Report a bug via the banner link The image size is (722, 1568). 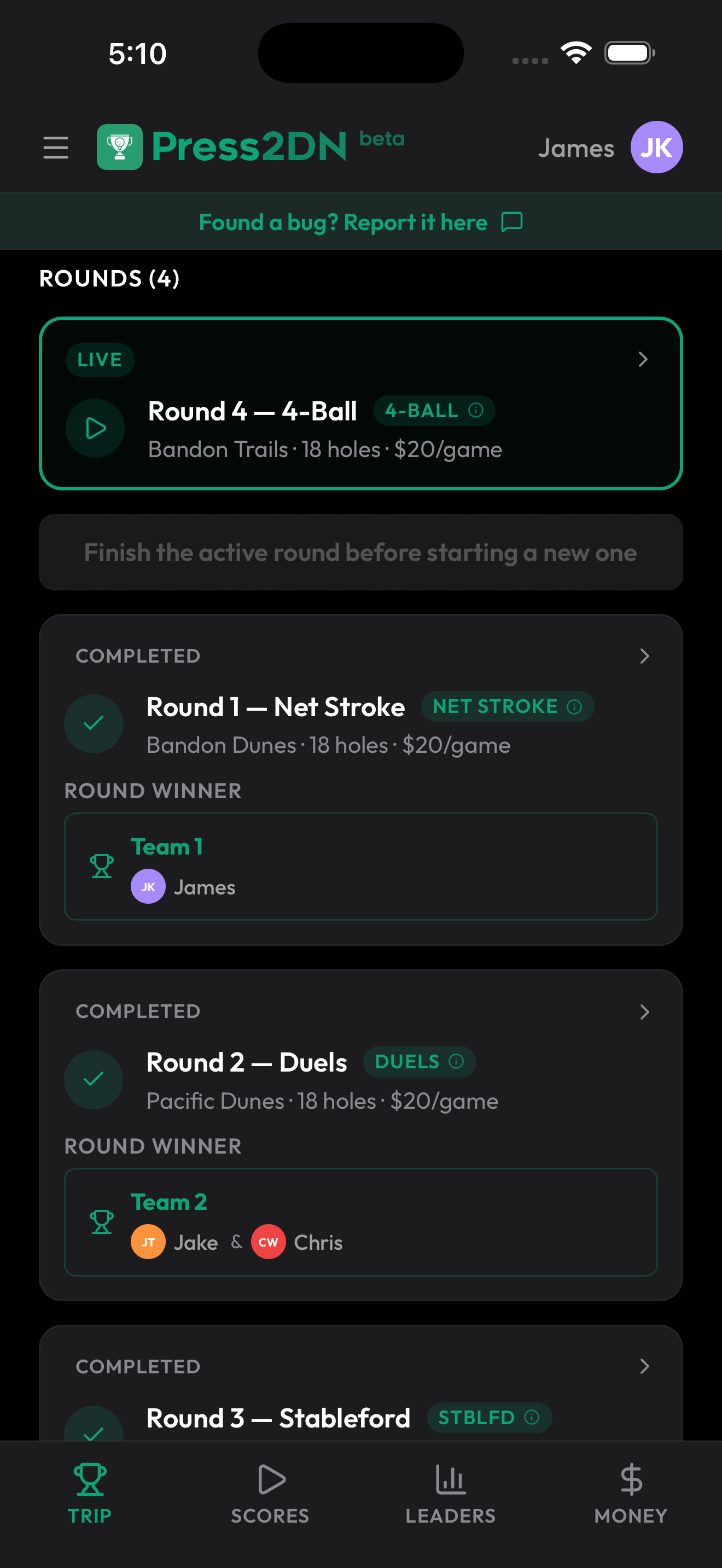point(361,221)
